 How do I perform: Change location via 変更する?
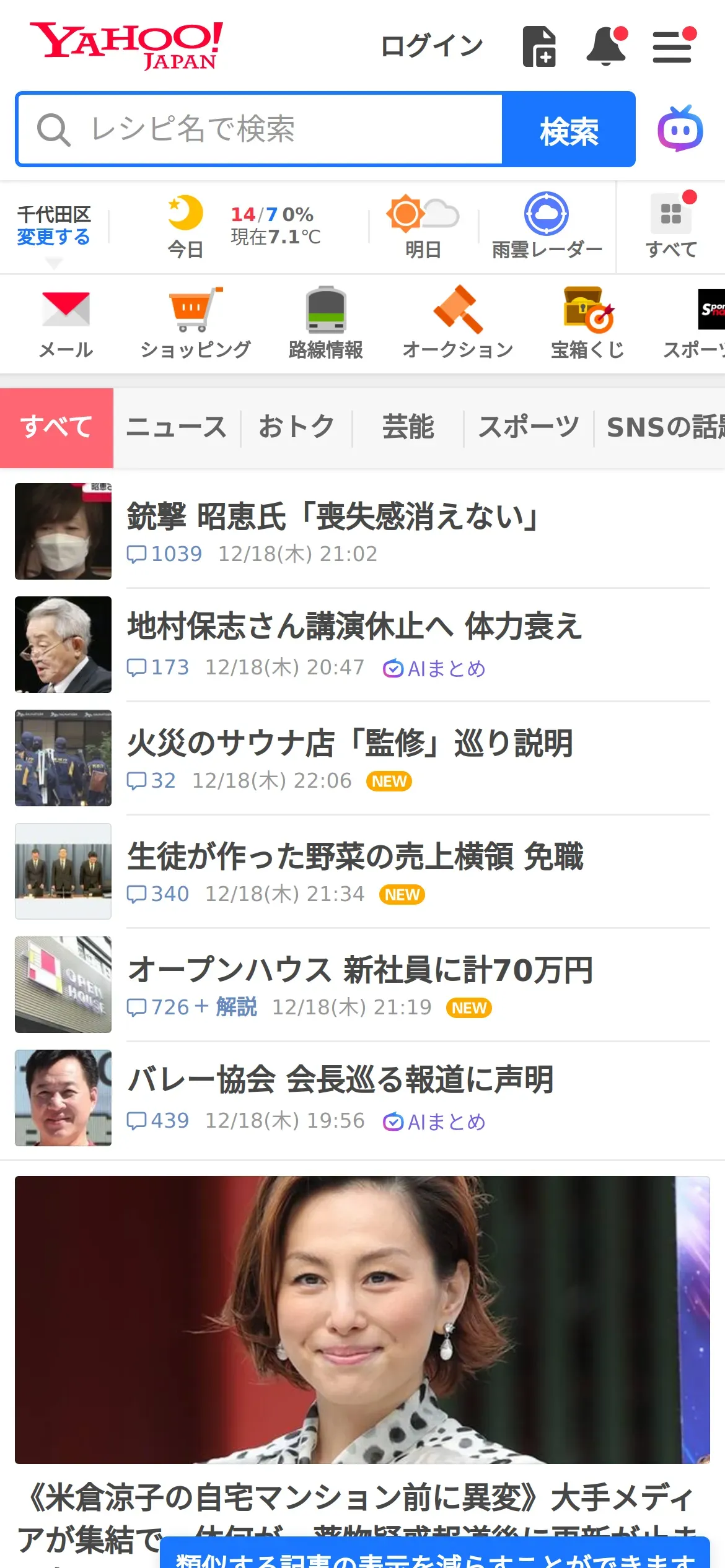tap(53, 237)
